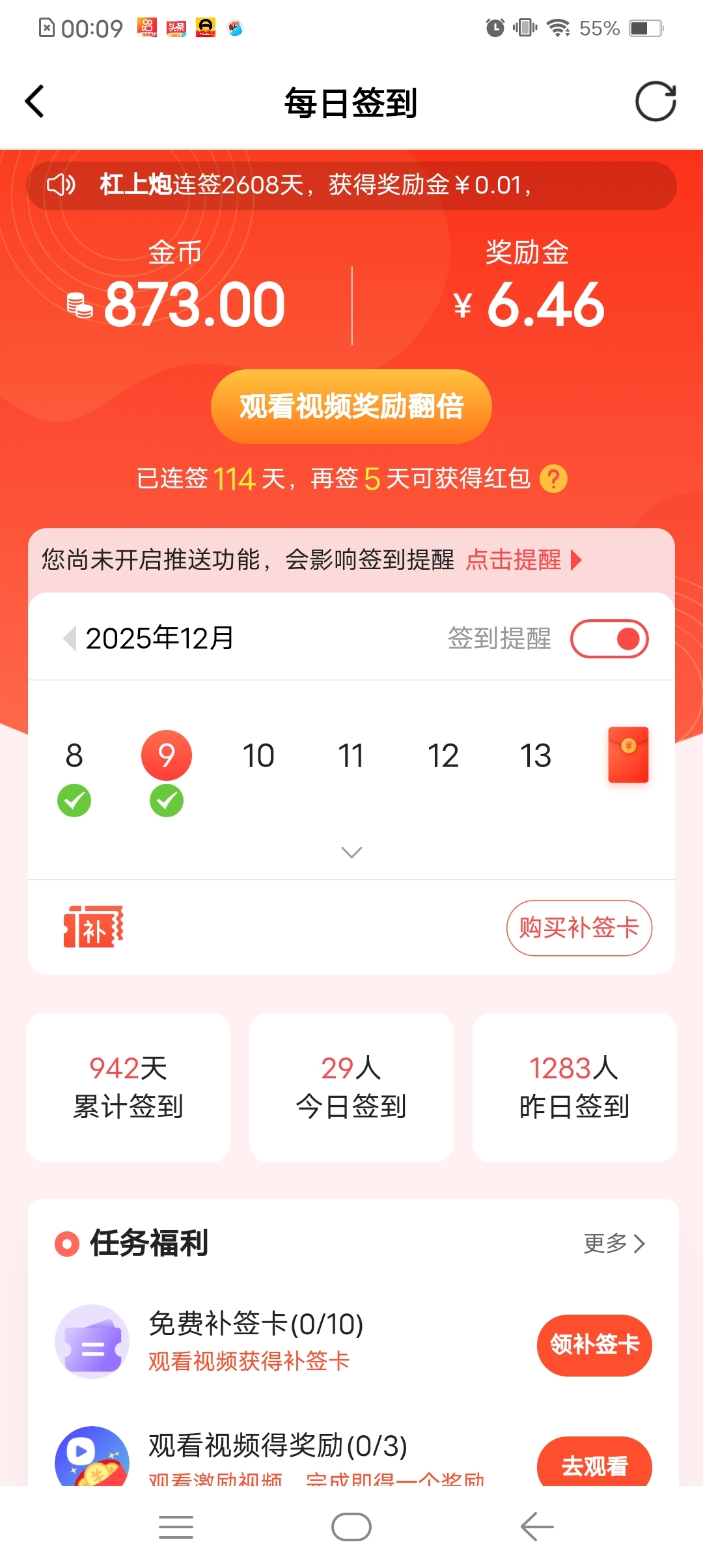Open system recent apps menu
This screenshot has width=703, height=1568.
point(176,1527)
